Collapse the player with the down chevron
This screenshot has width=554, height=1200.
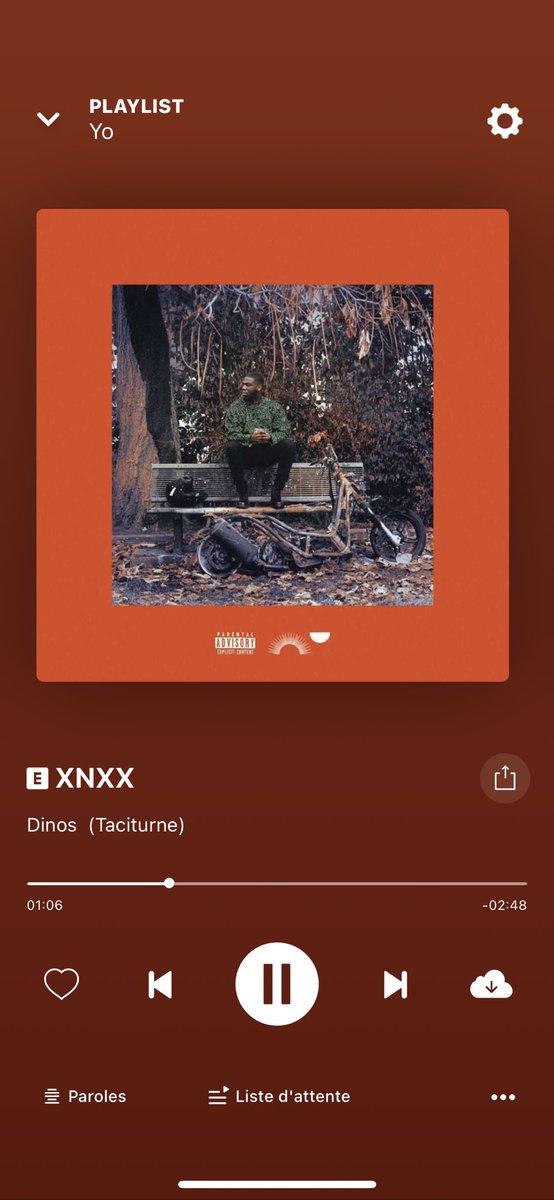pyautogui.click(x=48, y=120)
